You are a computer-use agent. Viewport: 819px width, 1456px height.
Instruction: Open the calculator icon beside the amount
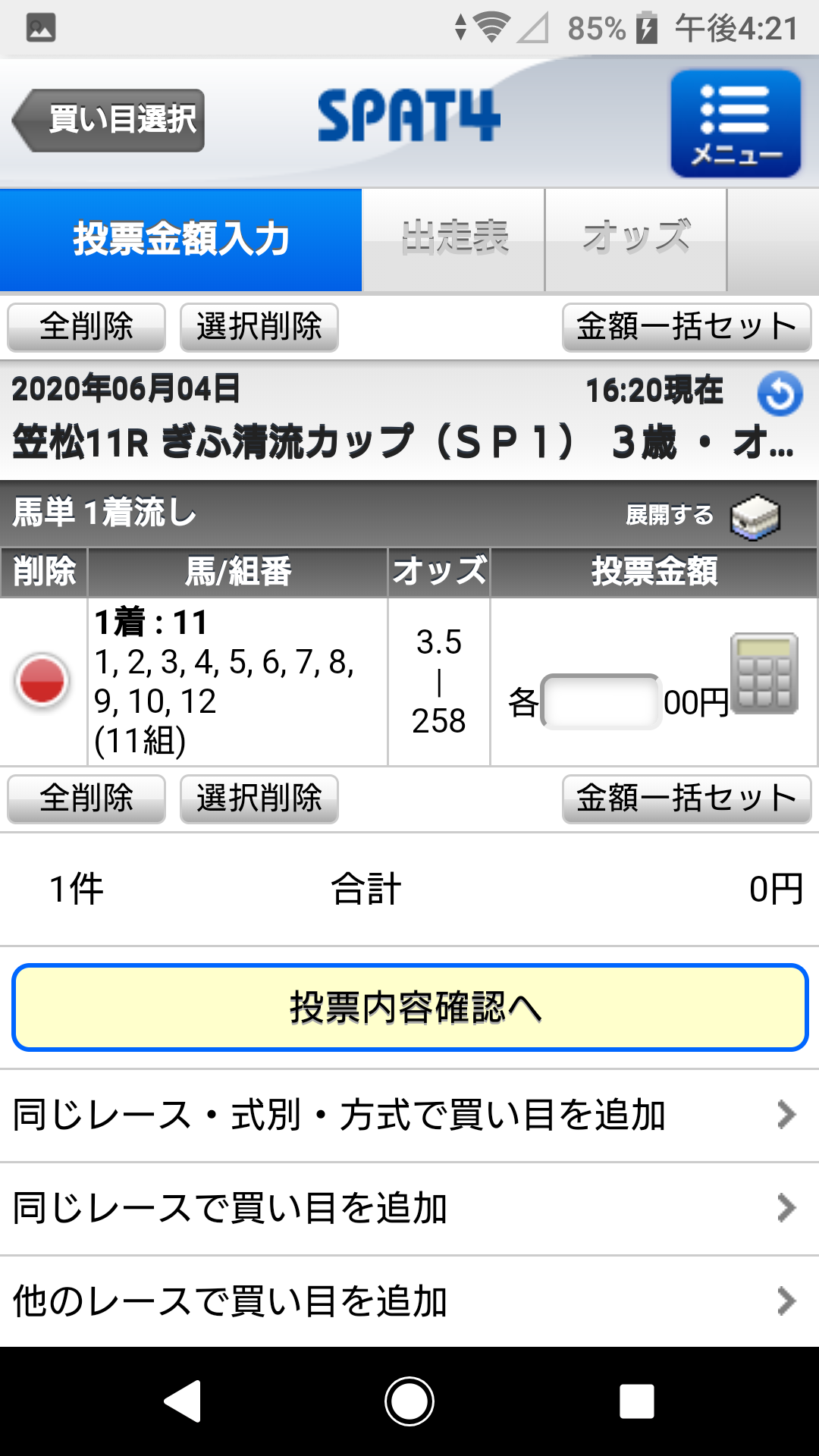point(764,673)
